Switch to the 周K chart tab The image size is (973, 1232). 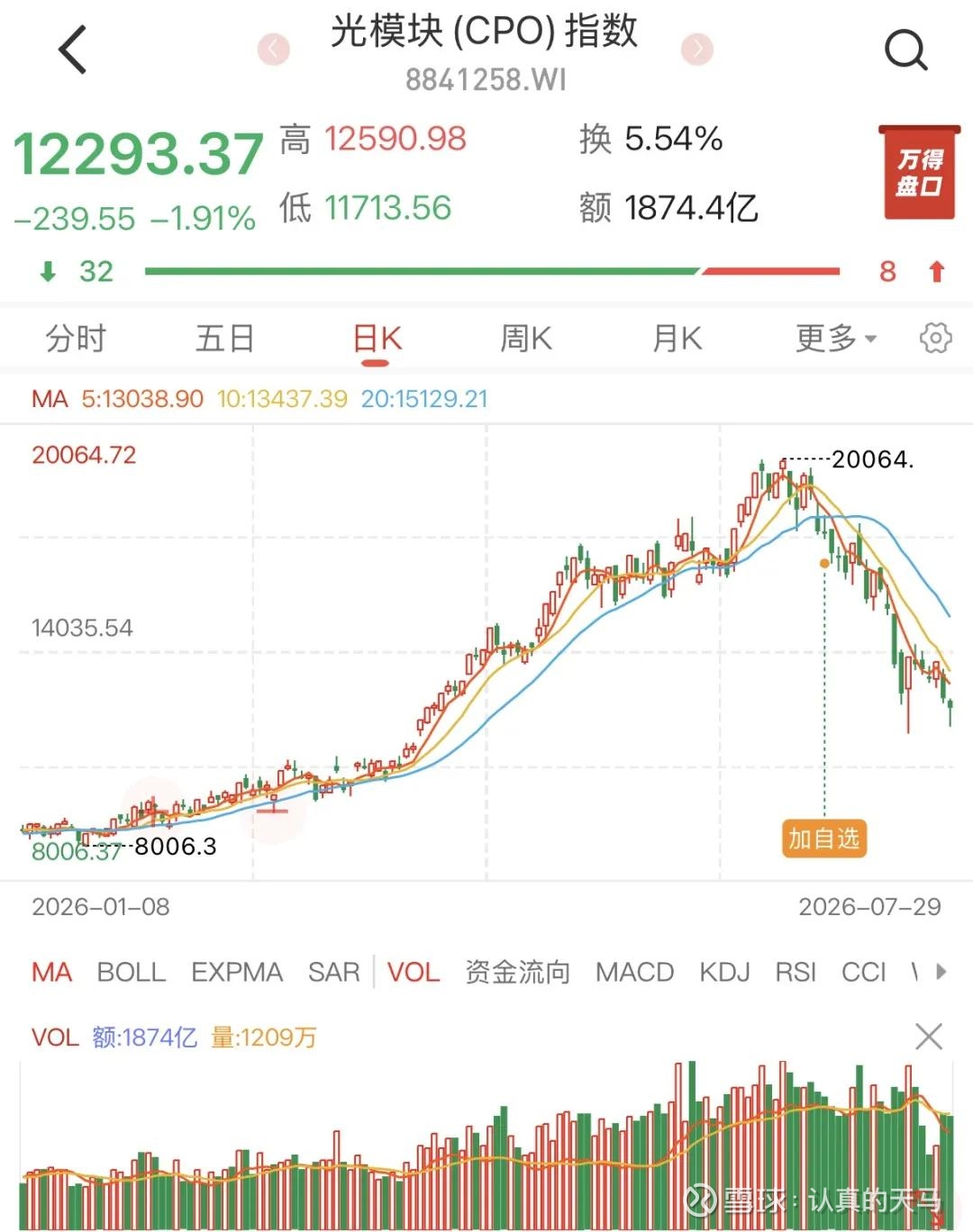tap(526, 339)
